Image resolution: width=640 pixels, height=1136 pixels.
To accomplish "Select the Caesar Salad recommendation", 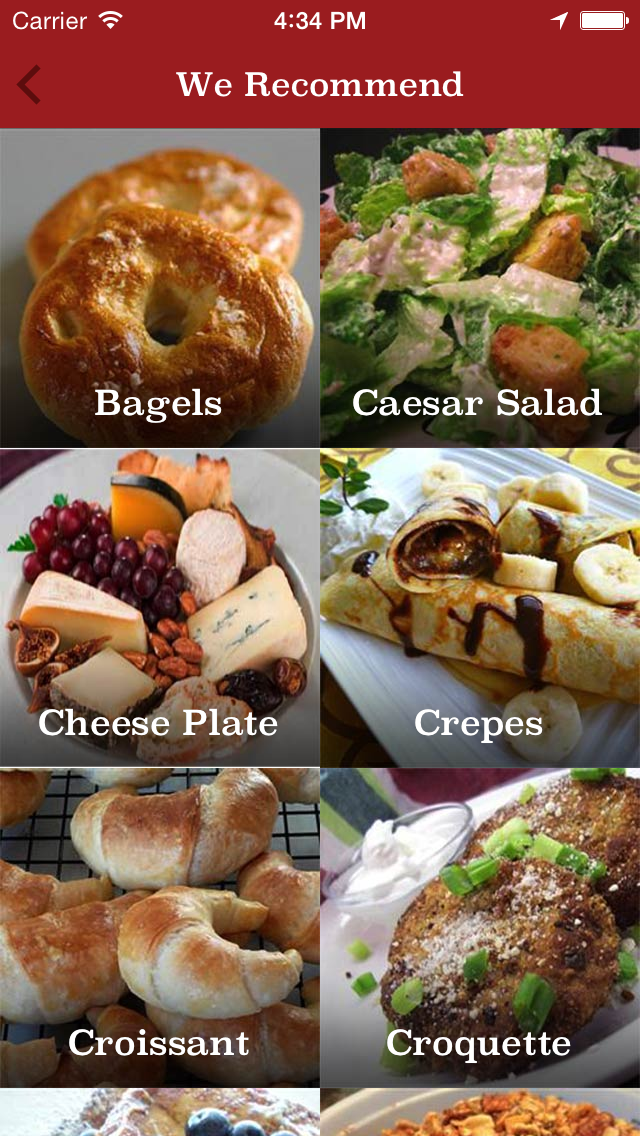I will click(x=480, y=288).
